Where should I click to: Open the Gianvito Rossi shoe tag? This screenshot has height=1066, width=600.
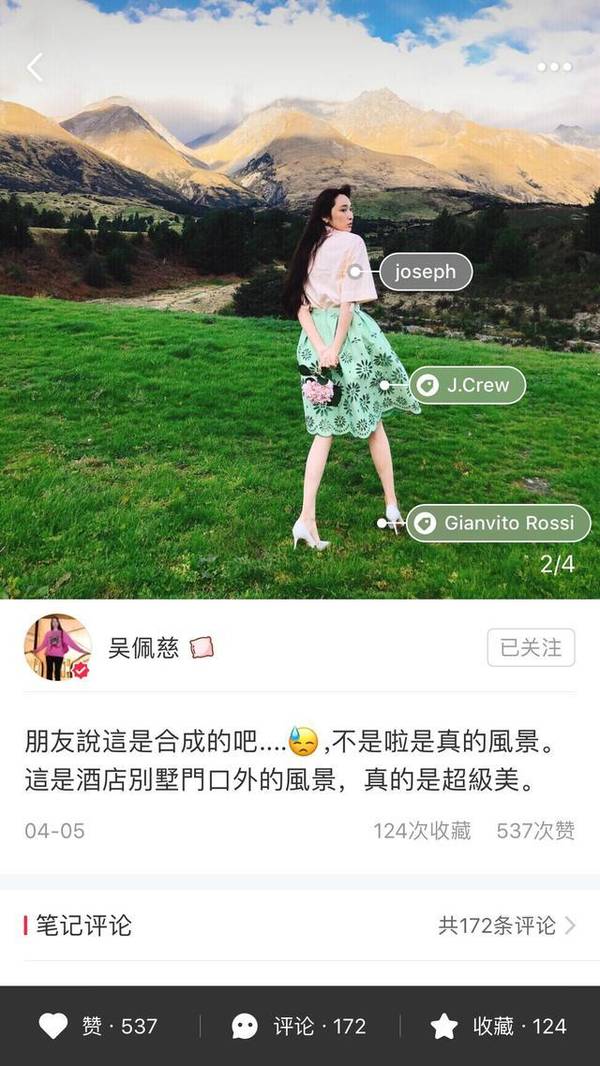[x=498, y=523]
